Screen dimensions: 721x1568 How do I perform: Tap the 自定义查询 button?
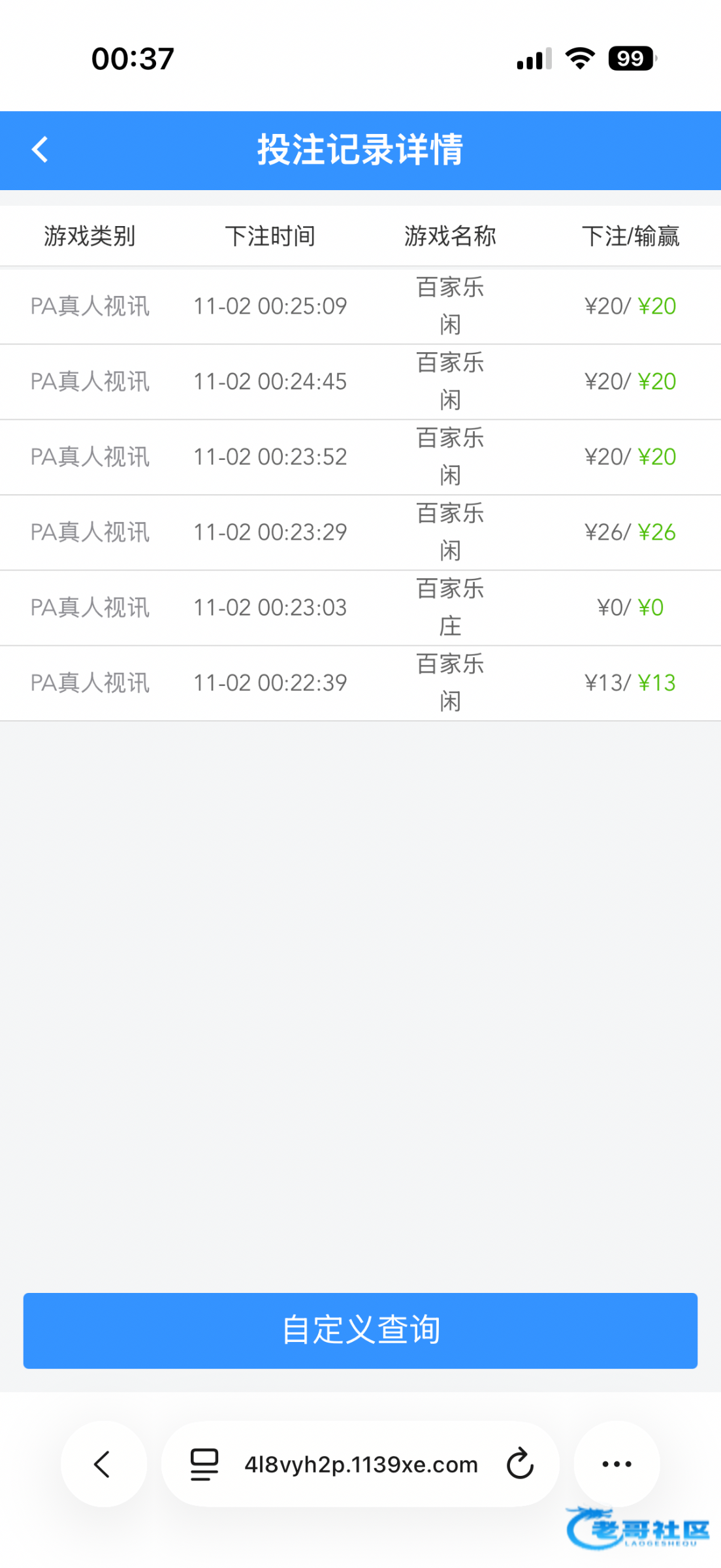pos(360,1330)
